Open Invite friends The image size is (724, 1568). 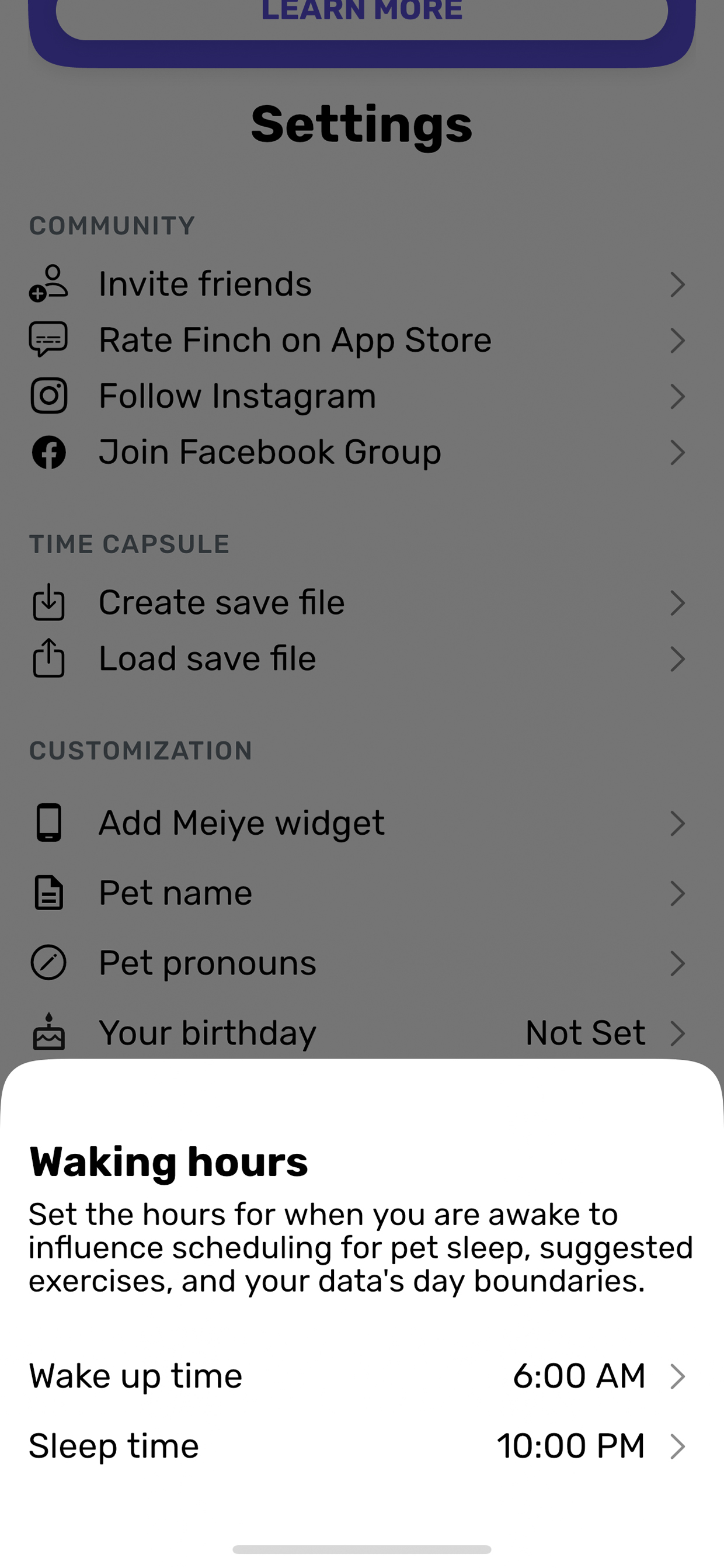pyautogui.click(x=361, y=285)
